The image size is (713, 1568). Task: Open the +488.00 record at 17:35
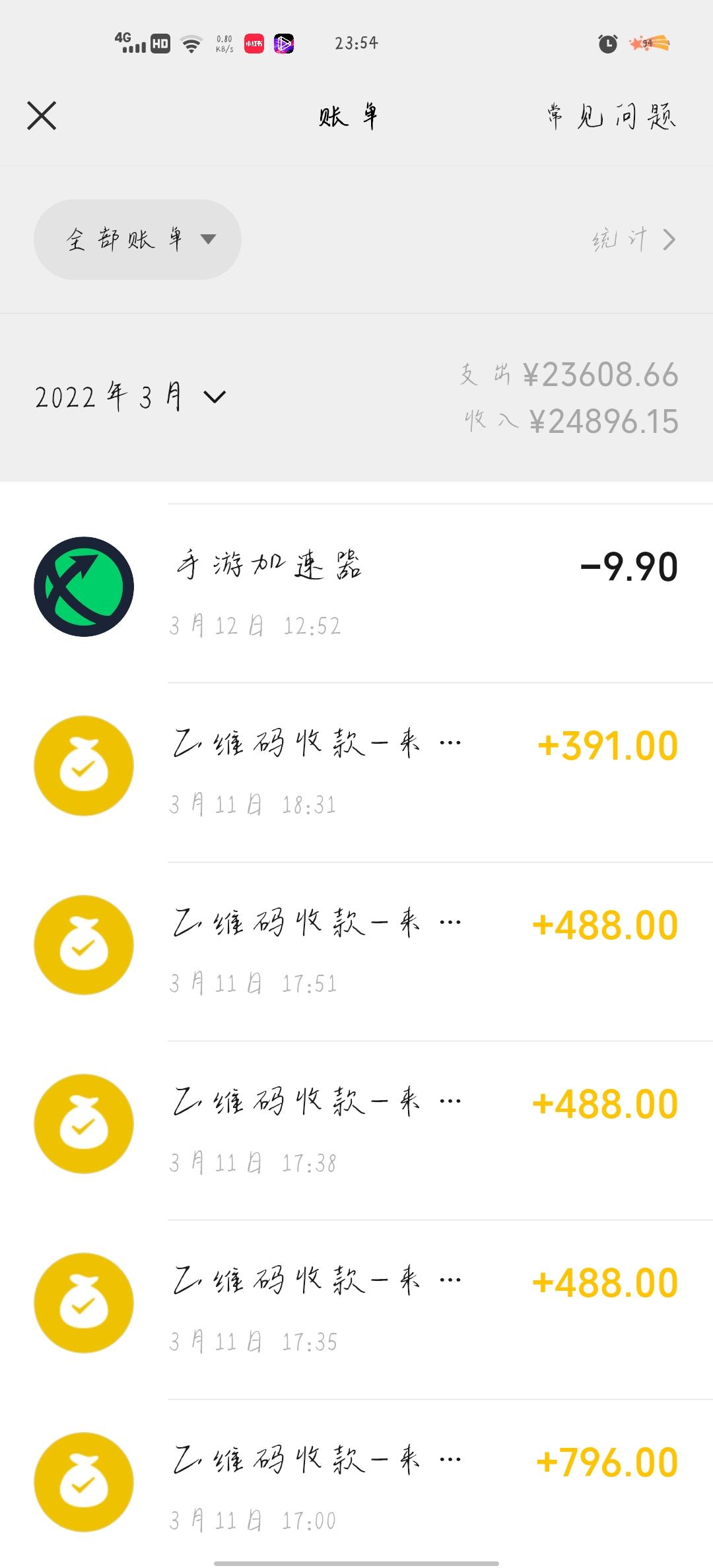pos(356,1309)
